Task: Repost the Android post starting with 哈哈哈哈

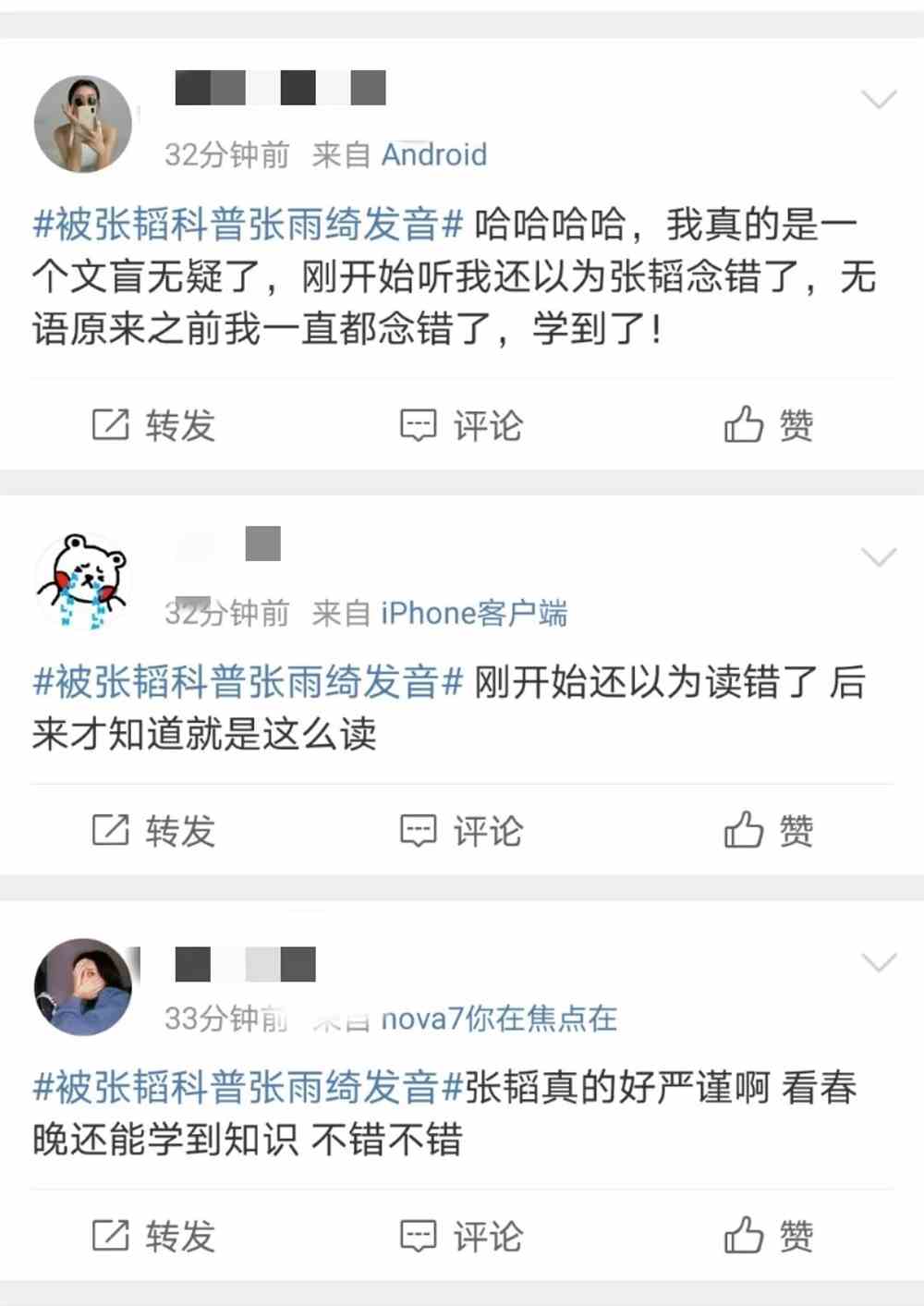Action: point(153,426)
